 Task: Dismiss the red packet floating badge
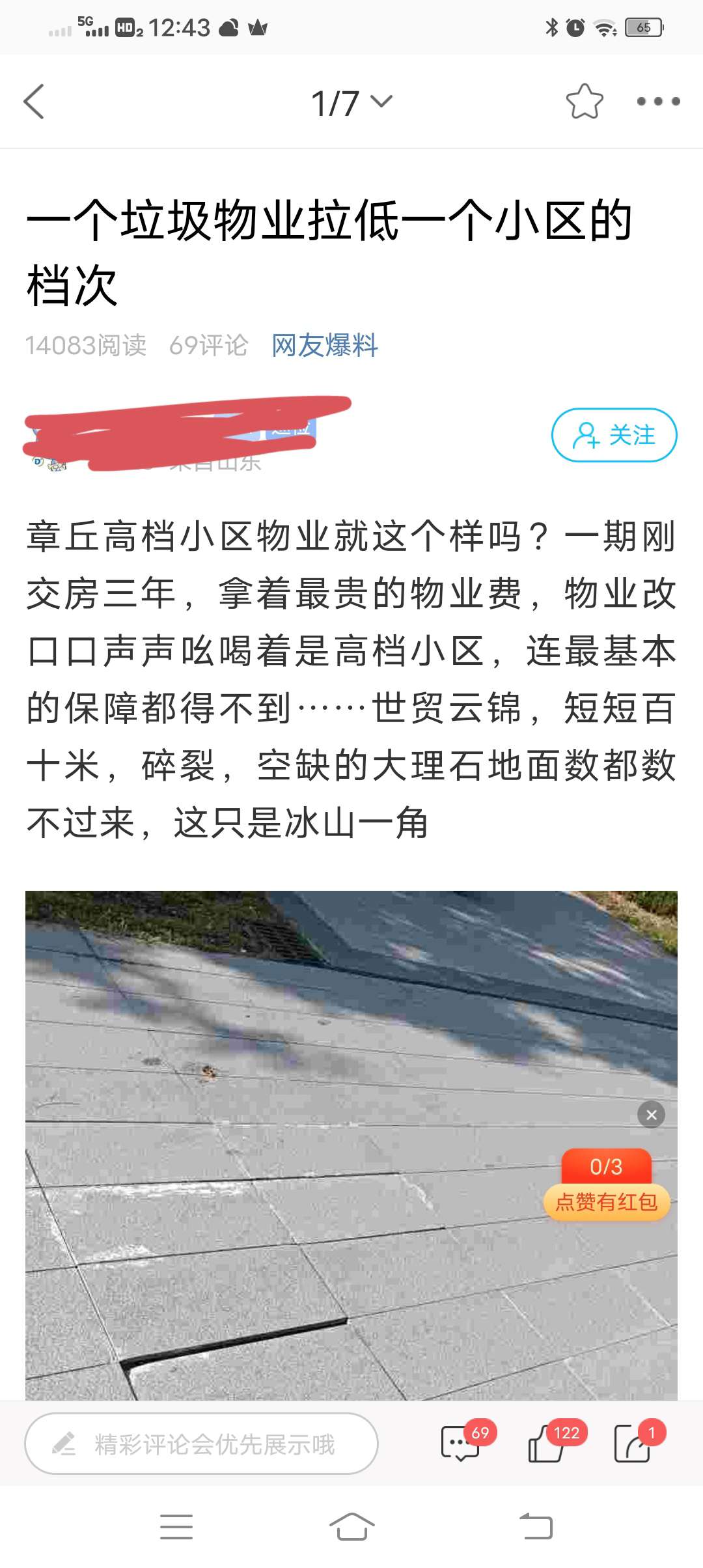point(651,1115)
